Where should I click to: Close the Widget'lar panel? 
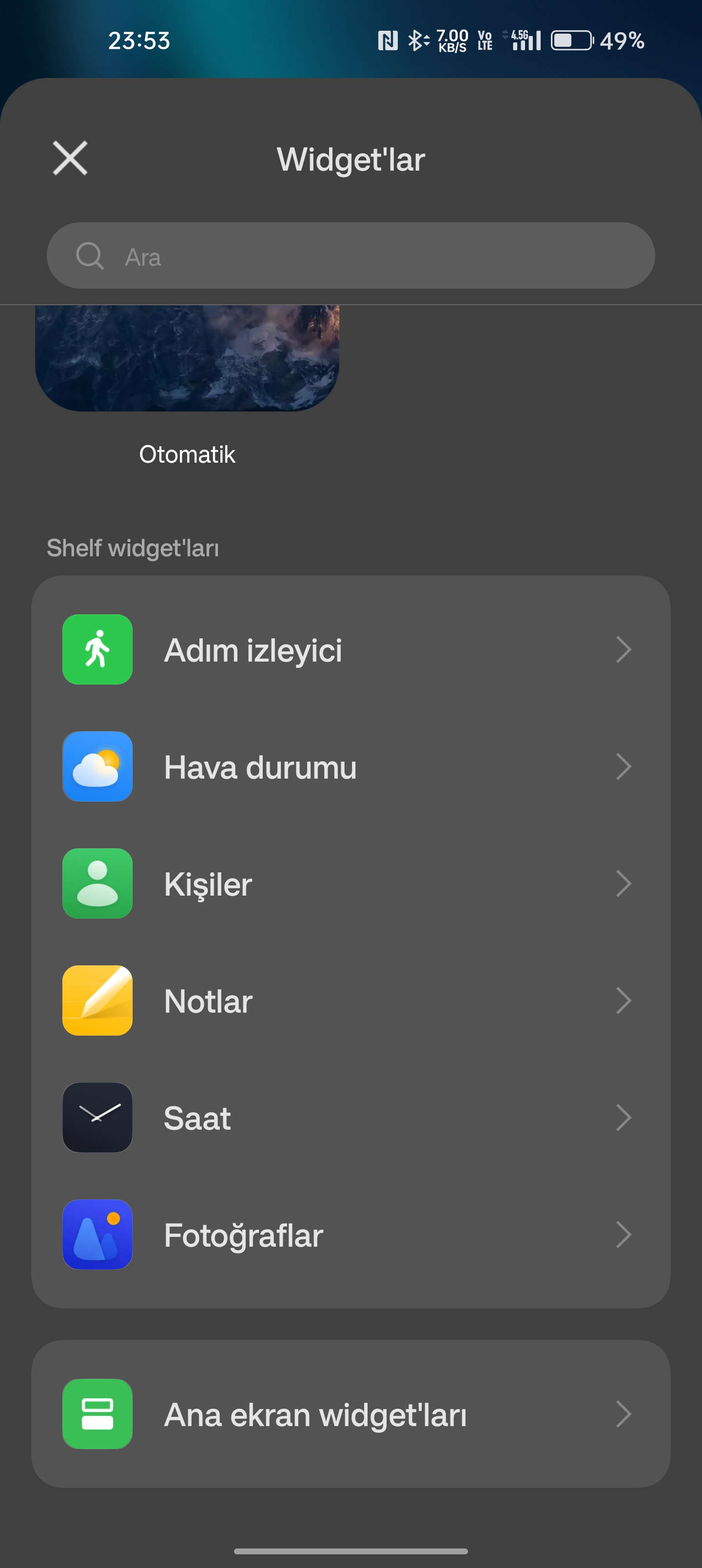tap(70, 158)
